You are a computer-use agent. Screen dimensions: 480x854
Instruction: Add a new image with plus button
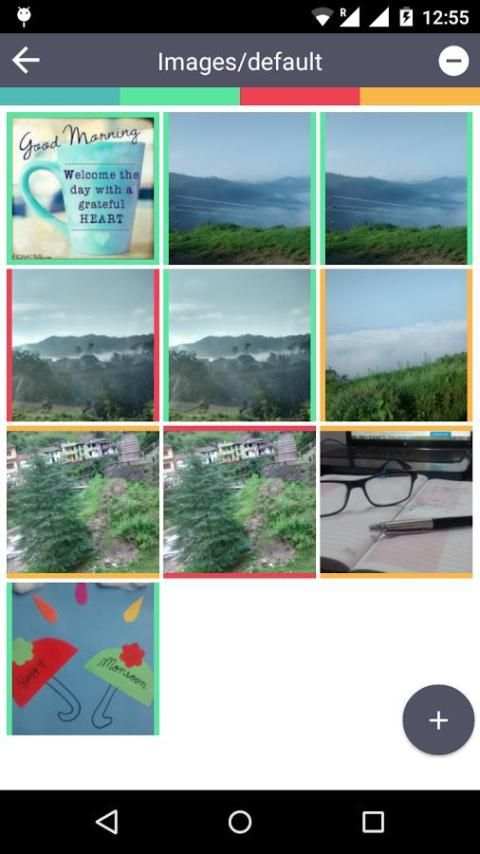438,719
